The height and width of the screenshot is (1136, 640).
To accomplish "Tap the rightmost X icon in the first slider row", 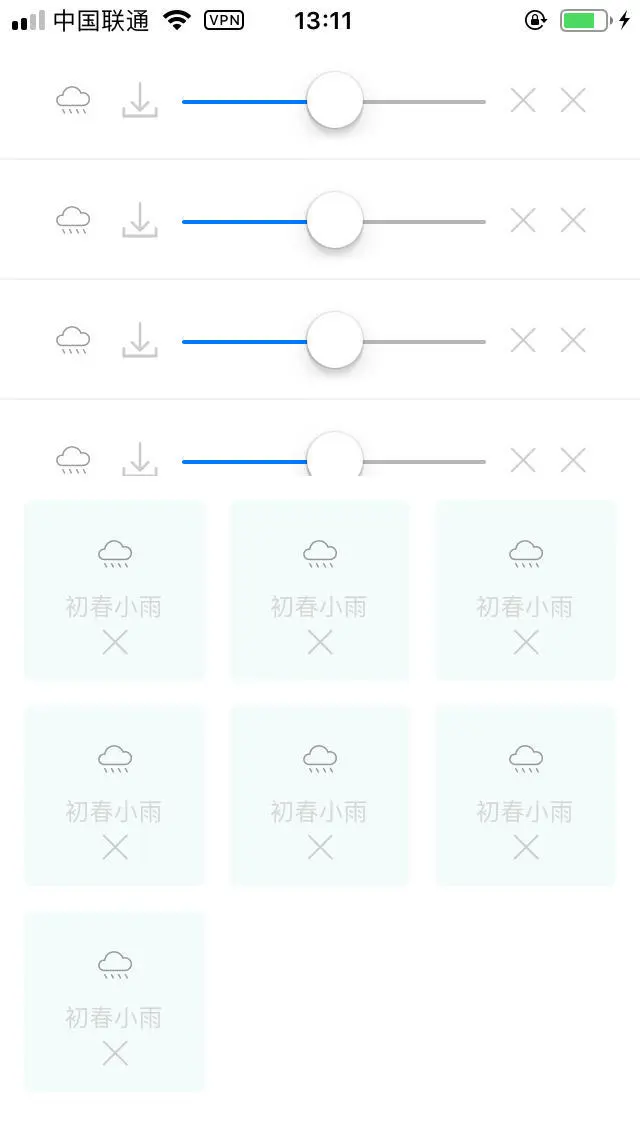I will click(x=573, y=100).
